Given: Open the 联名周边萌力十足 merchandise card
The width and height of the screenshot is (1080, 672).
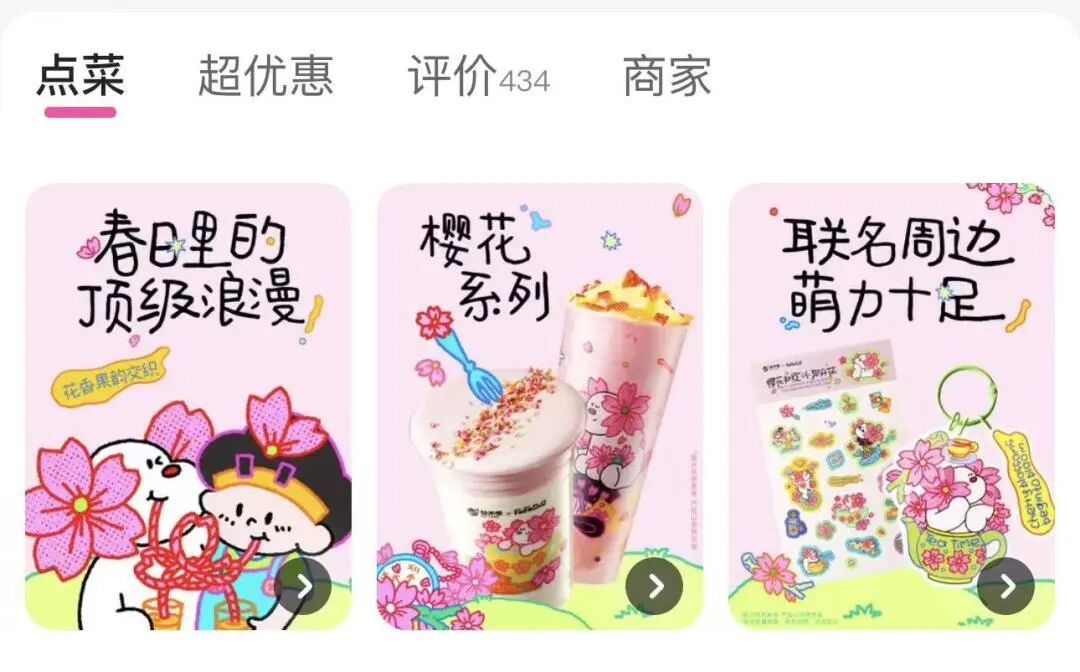Looking at the screenshot, I should [891, 406].
